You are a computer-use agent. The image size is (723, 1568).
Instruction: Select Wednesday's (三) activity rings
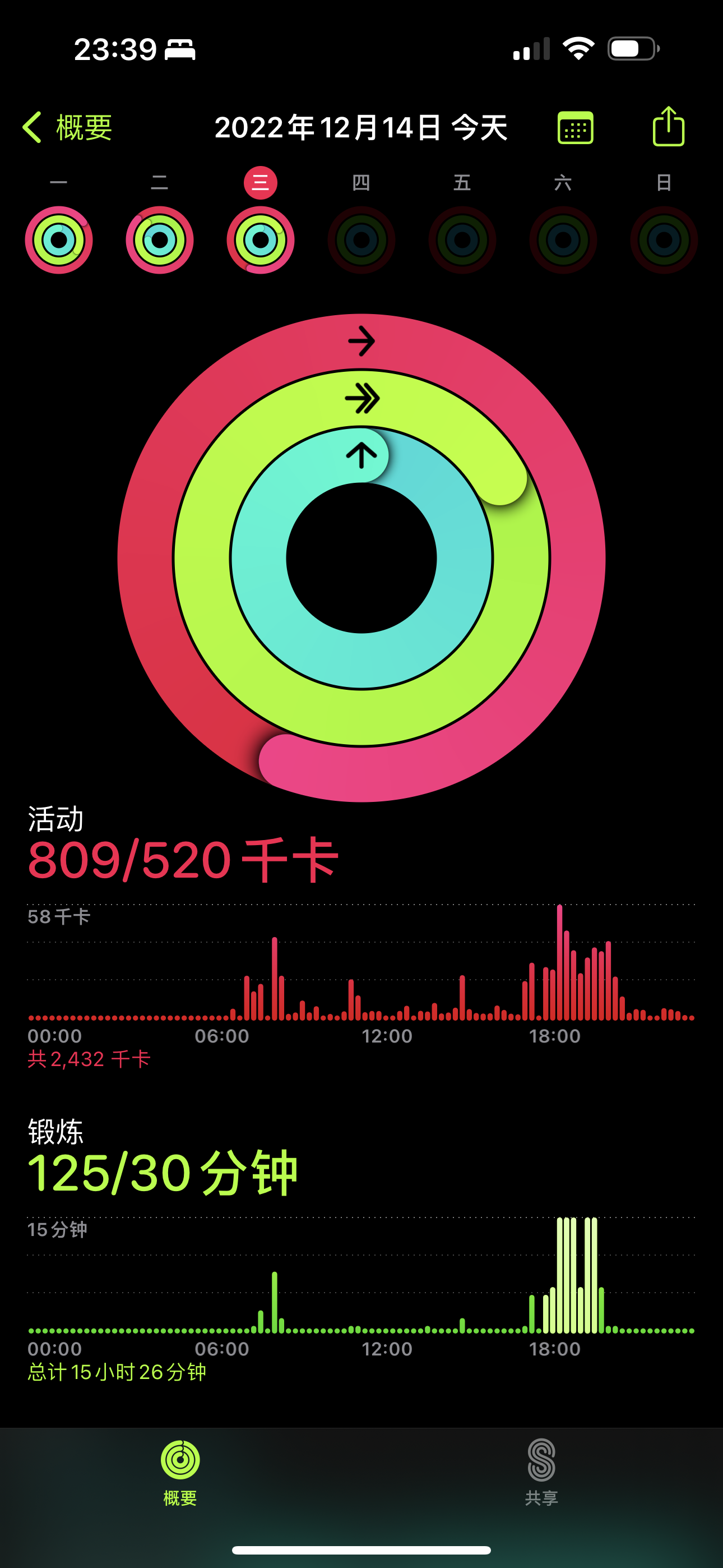tap(261, 240)
